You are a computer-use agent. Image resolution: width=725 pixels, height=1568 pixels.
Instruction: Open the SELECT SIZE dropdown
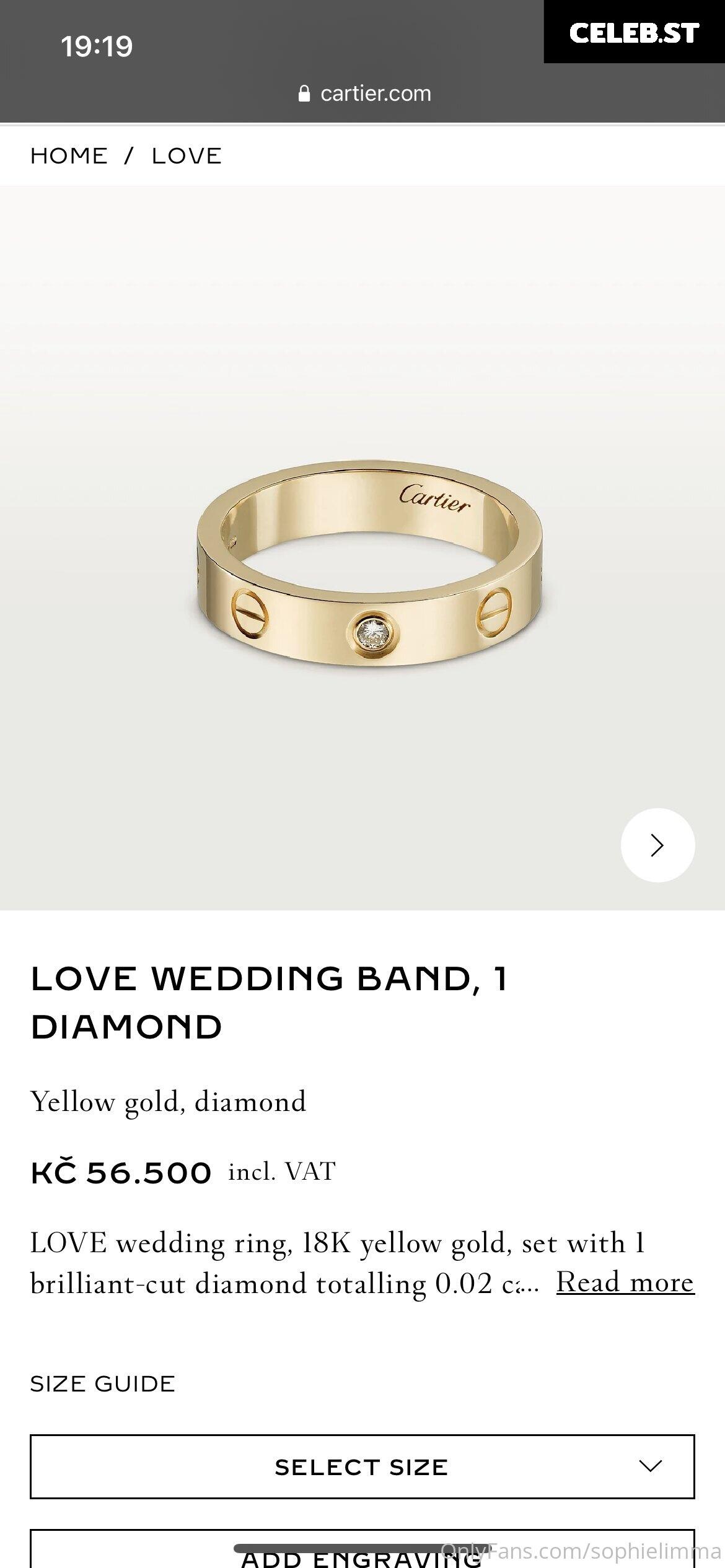[362, 1466]
